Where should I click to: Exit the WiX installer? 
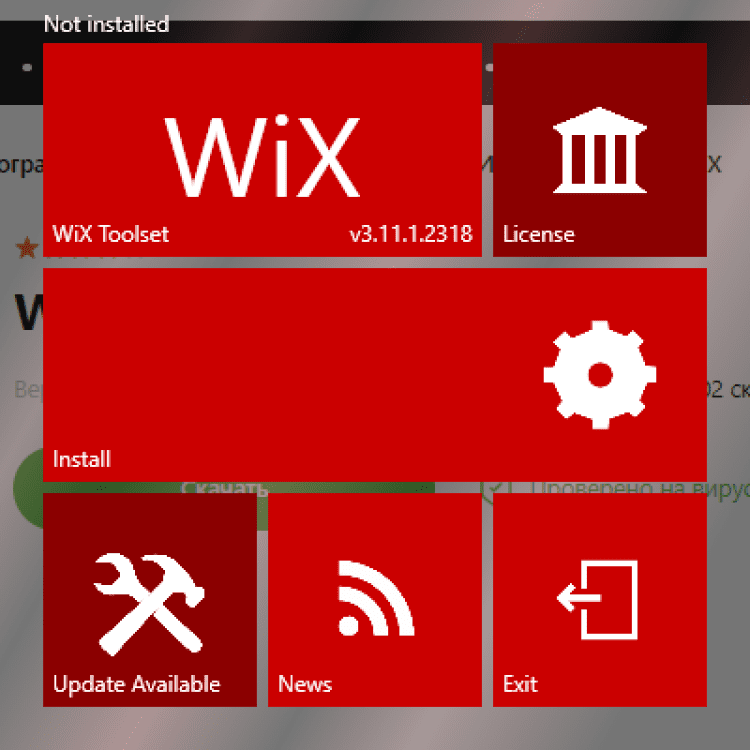[600, 600]
